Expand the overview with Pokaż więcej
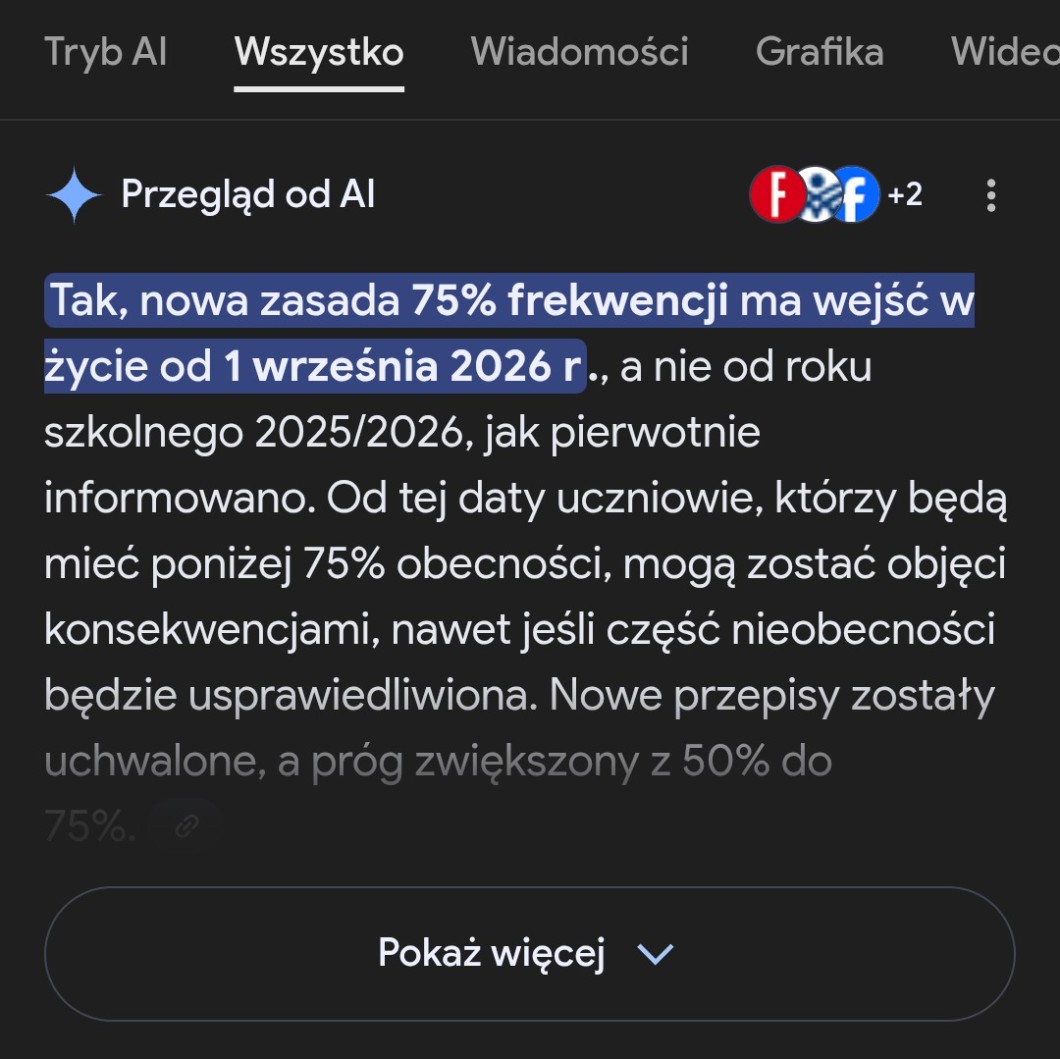The image size is (1060, 1059). point(529,953)
